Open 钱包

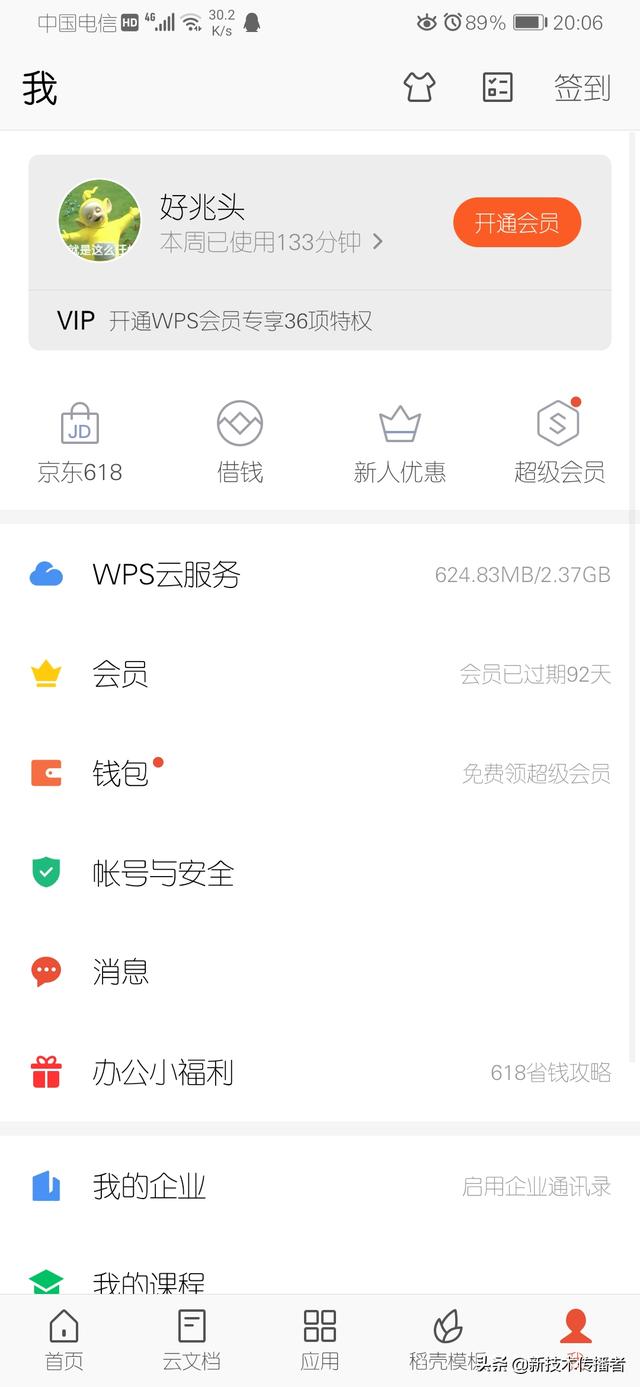tap(320, 773)
